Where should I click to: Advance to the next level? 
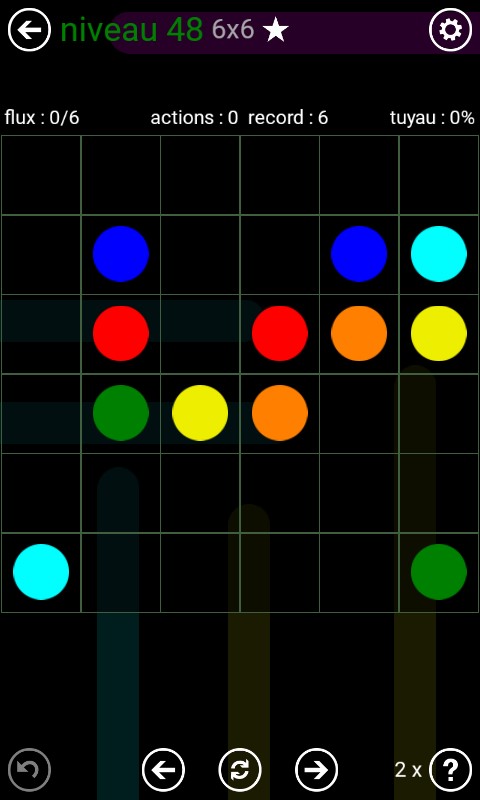(x=316, y=769)
